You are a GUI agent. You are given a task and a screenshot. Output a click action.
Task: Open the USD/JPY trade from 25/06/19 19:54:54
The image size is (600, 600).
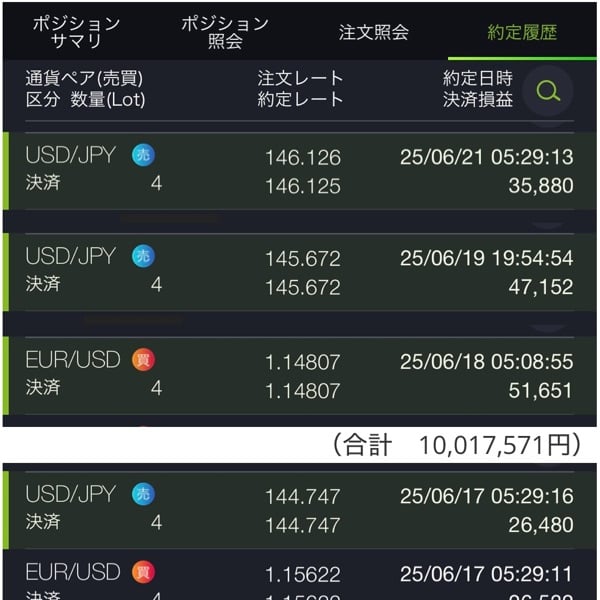tap(300, 272)
